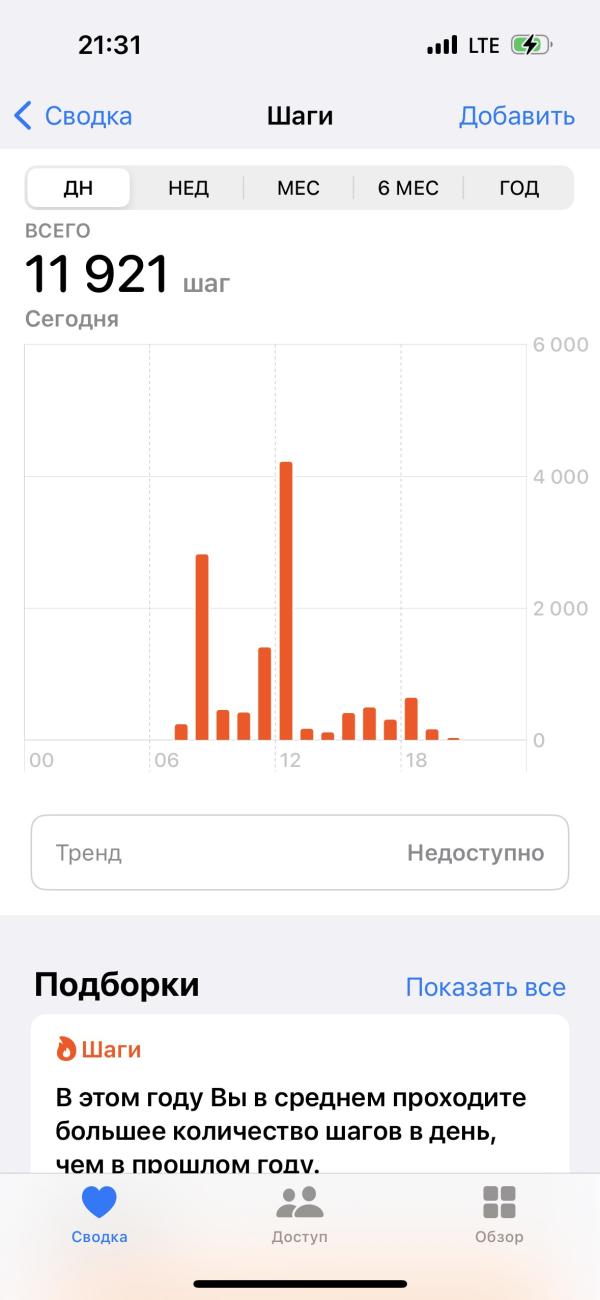Show the 6 МЕС period
Viewport: 600px width, 1300px height.
coord(408,188)
